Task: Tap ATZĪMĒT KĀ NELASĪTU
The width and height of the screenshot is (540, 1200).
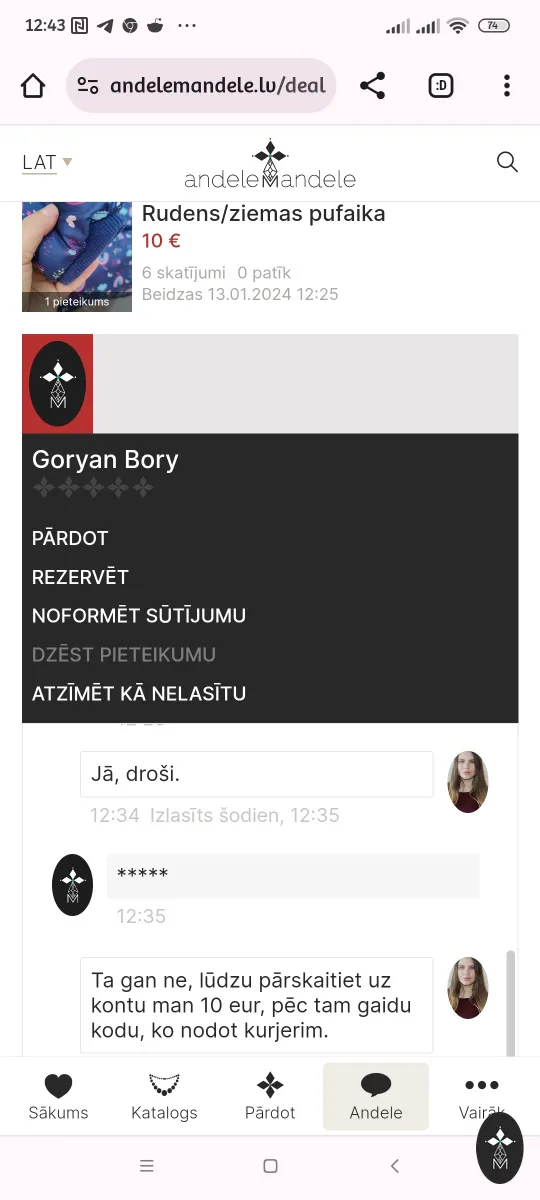Action: [139, 694]
